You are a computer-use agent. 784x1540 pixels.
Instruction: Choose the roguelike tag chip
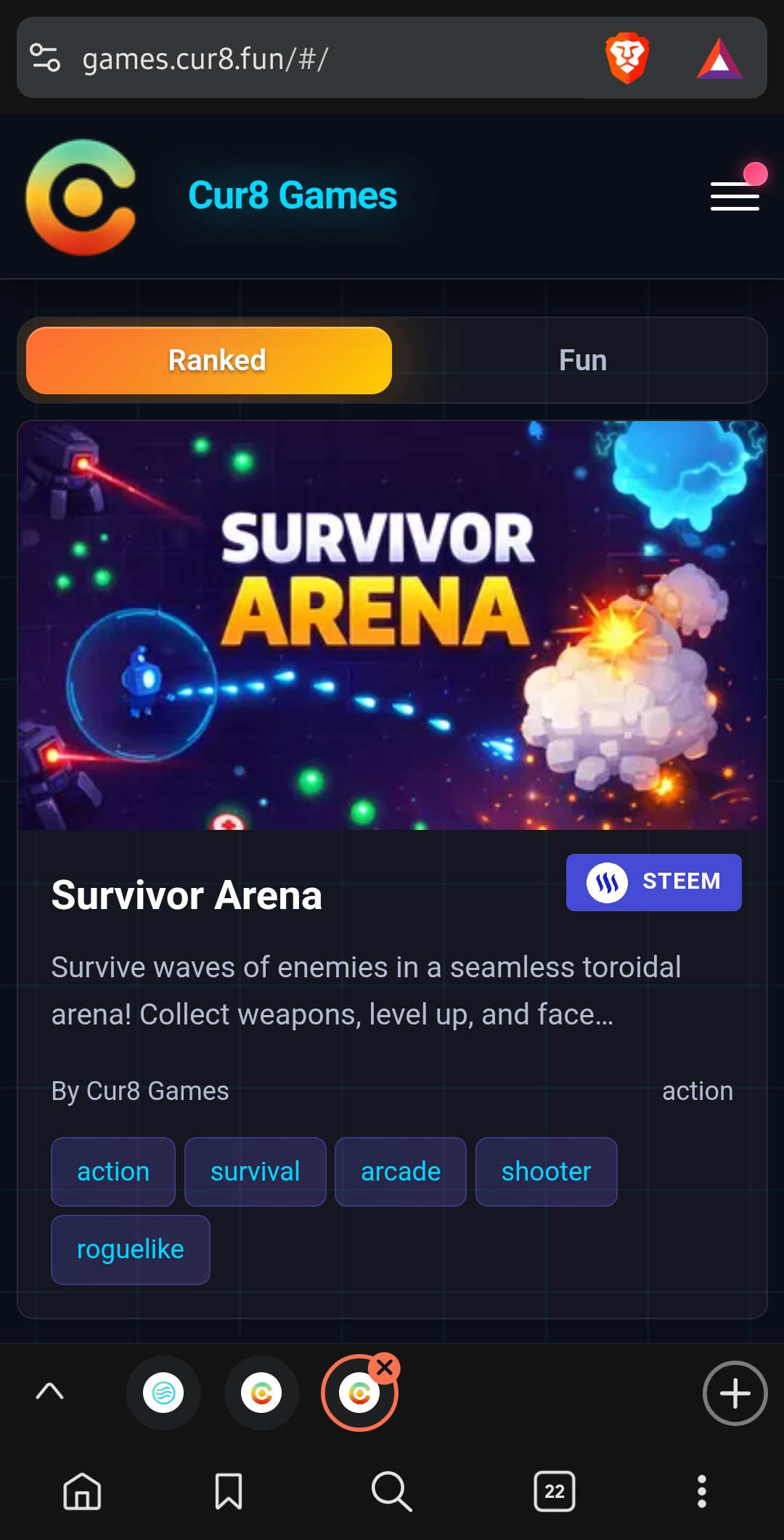131,1249
